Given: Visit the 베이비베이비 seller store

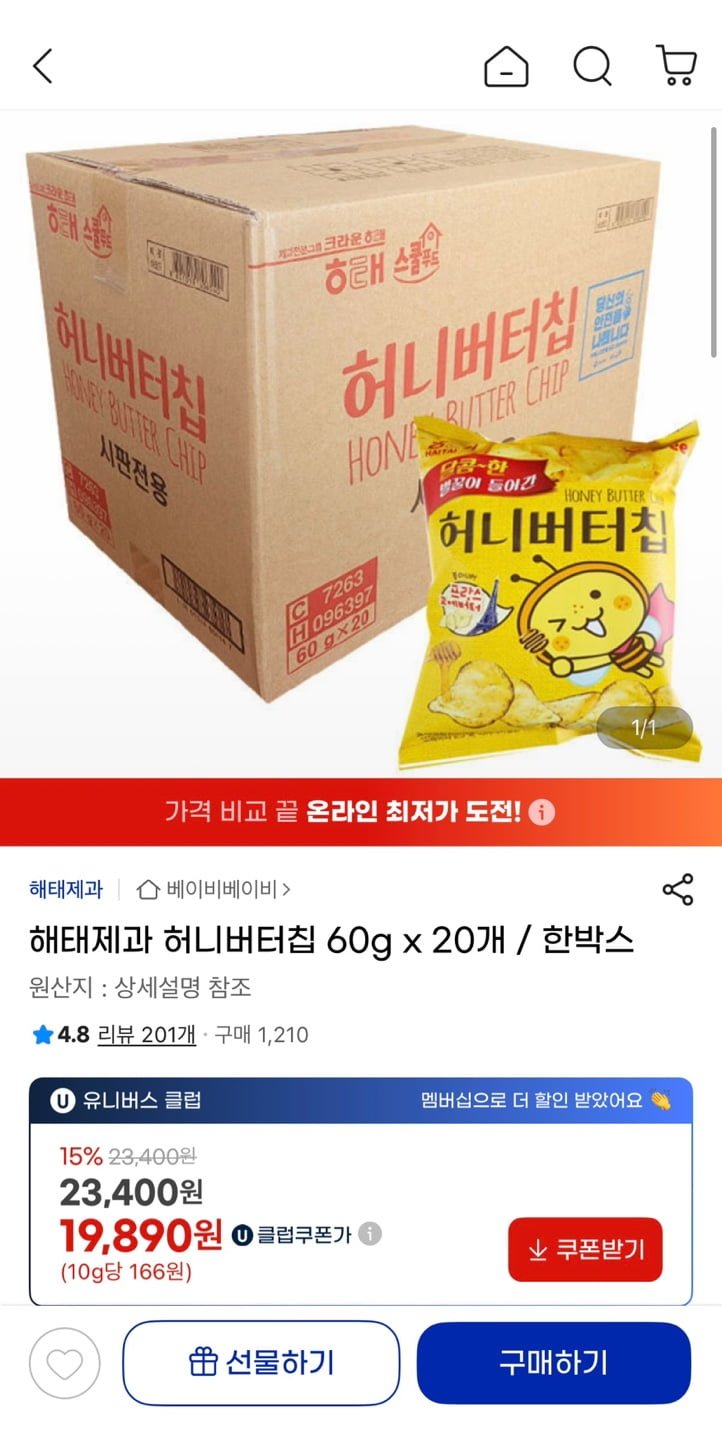Looking at the screenshot, I should 216,888.
